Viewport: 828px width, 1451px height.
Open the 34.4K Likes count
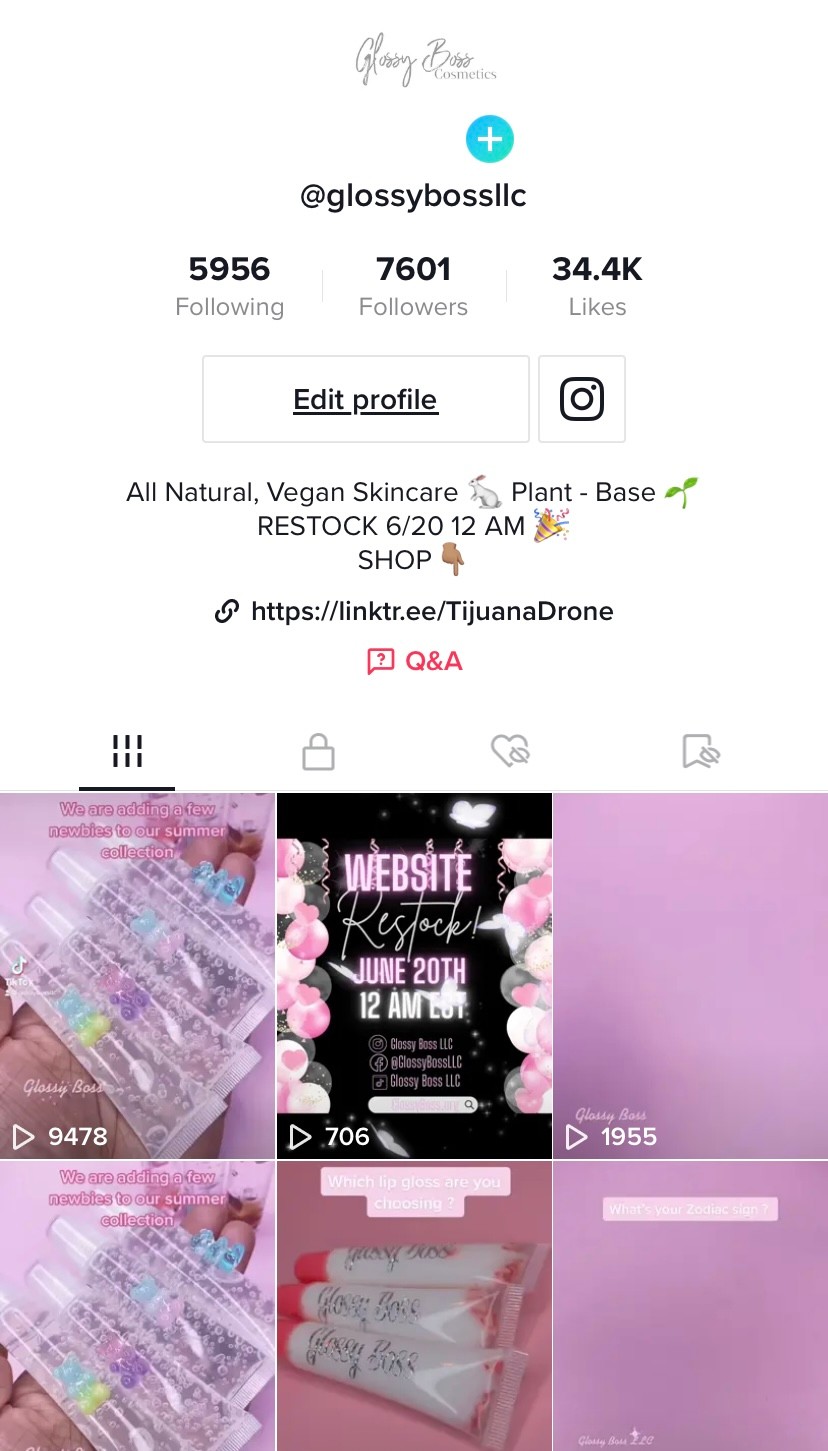597,286
